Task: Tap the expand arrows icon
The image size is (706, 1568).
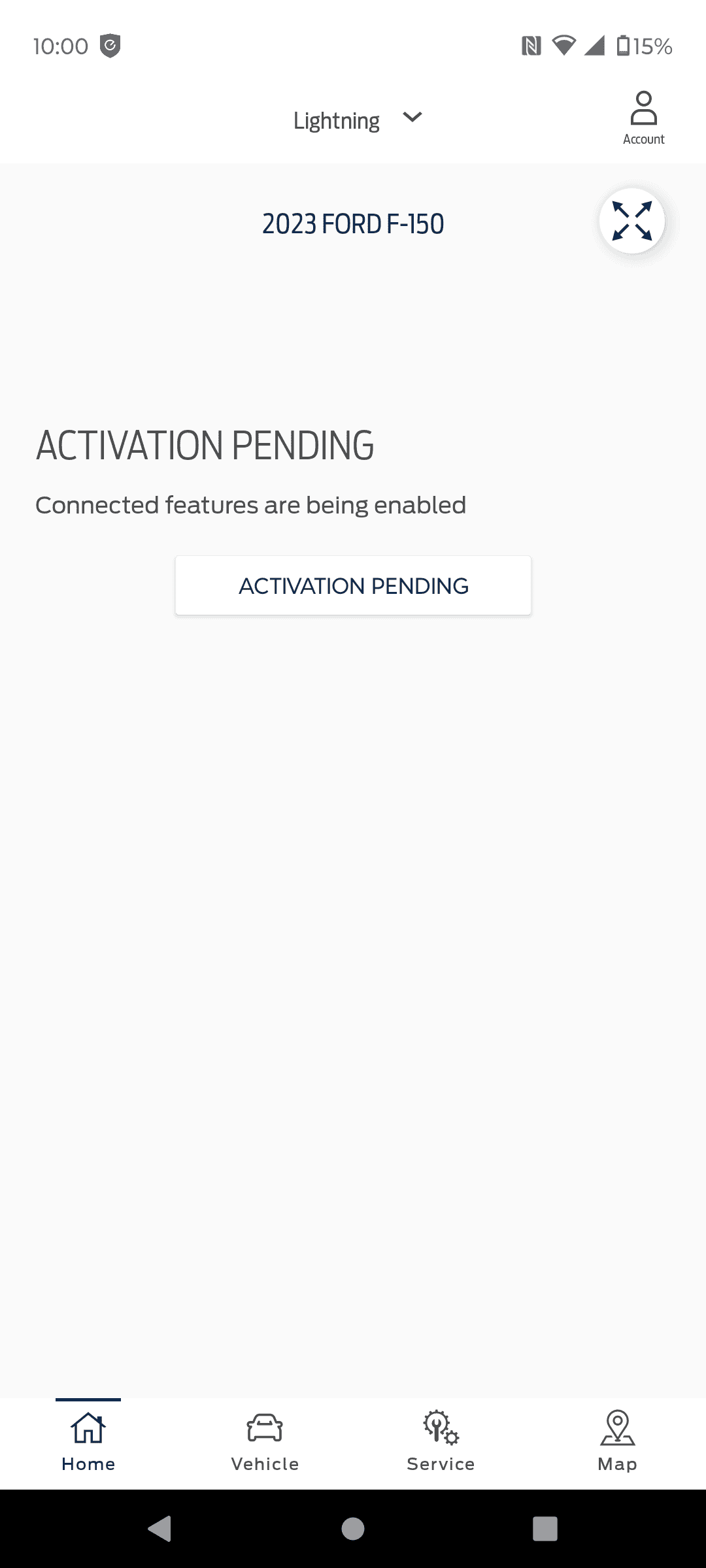Action: pos(631,221)
